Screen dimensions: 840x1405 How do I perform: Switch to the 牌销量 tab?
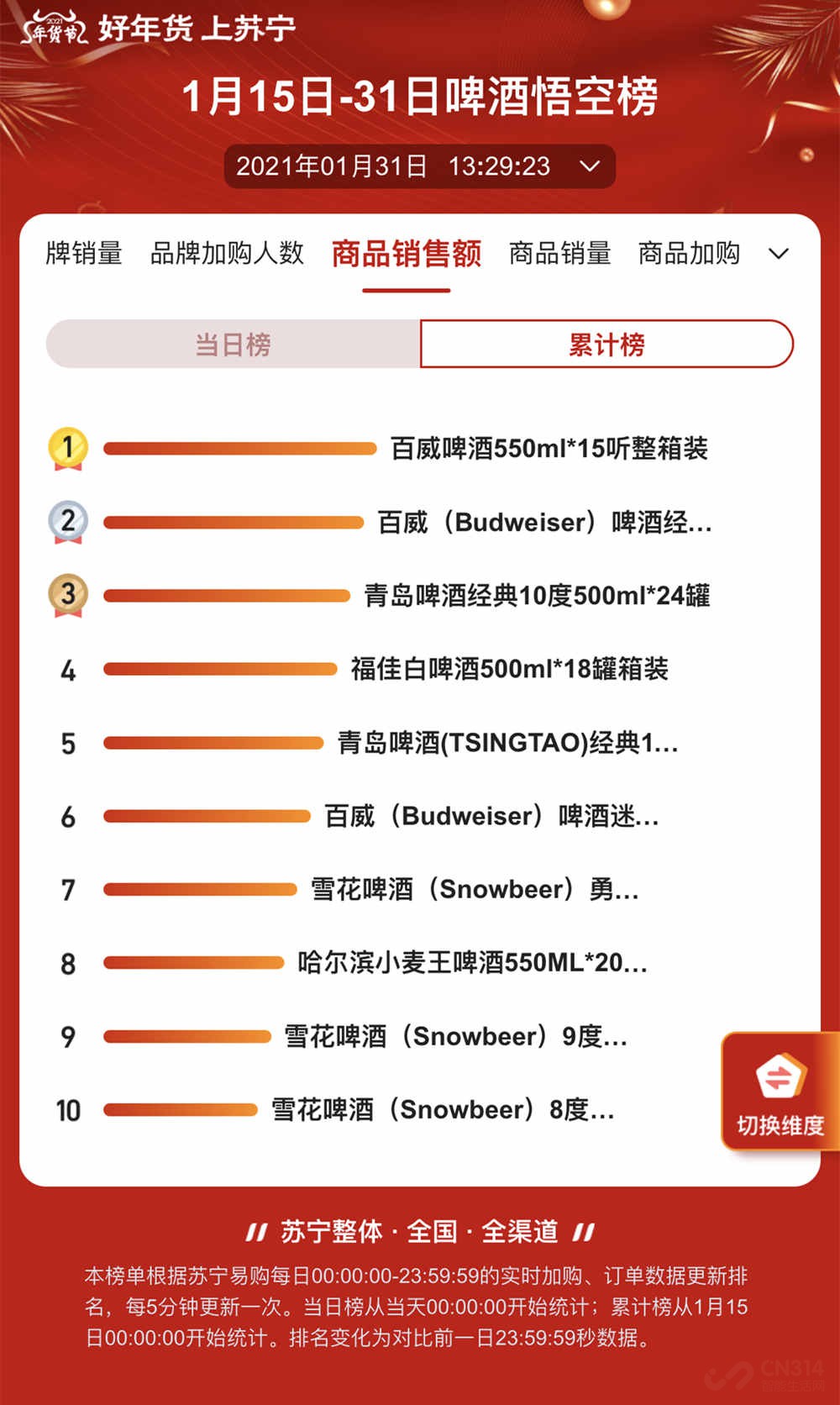[x=84, y=253]
